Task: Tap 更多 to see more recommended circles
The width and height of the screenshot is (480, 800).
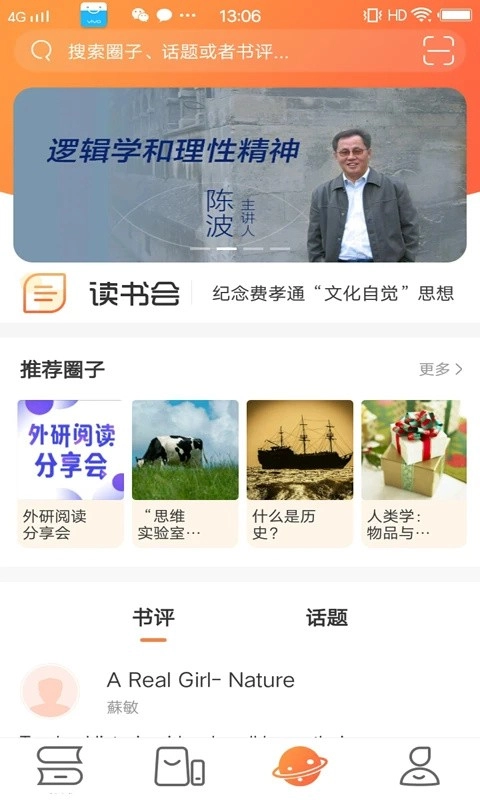Action: pos(441,369)
